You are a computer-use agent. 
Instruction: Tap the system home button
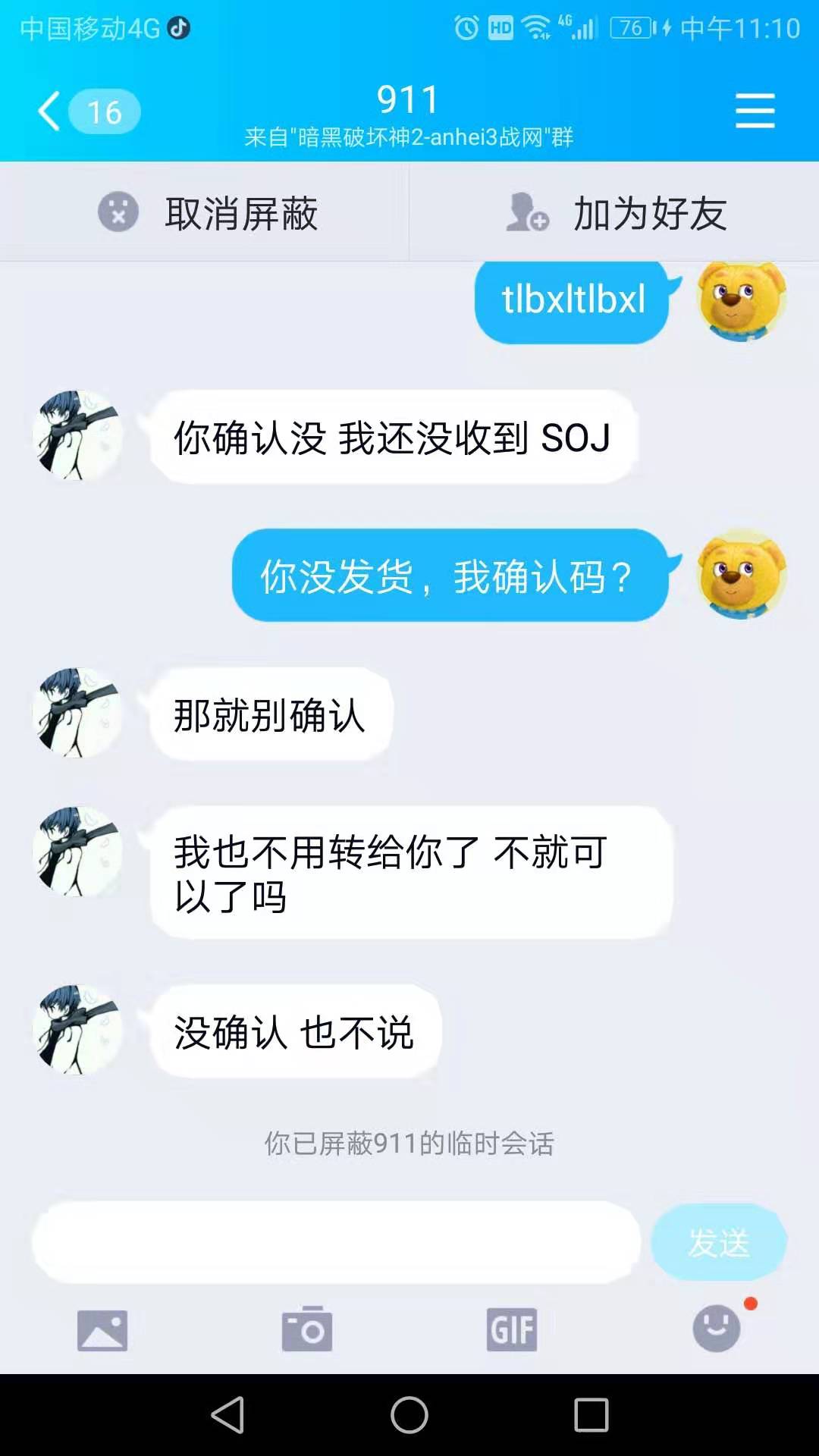(409, 1415)
